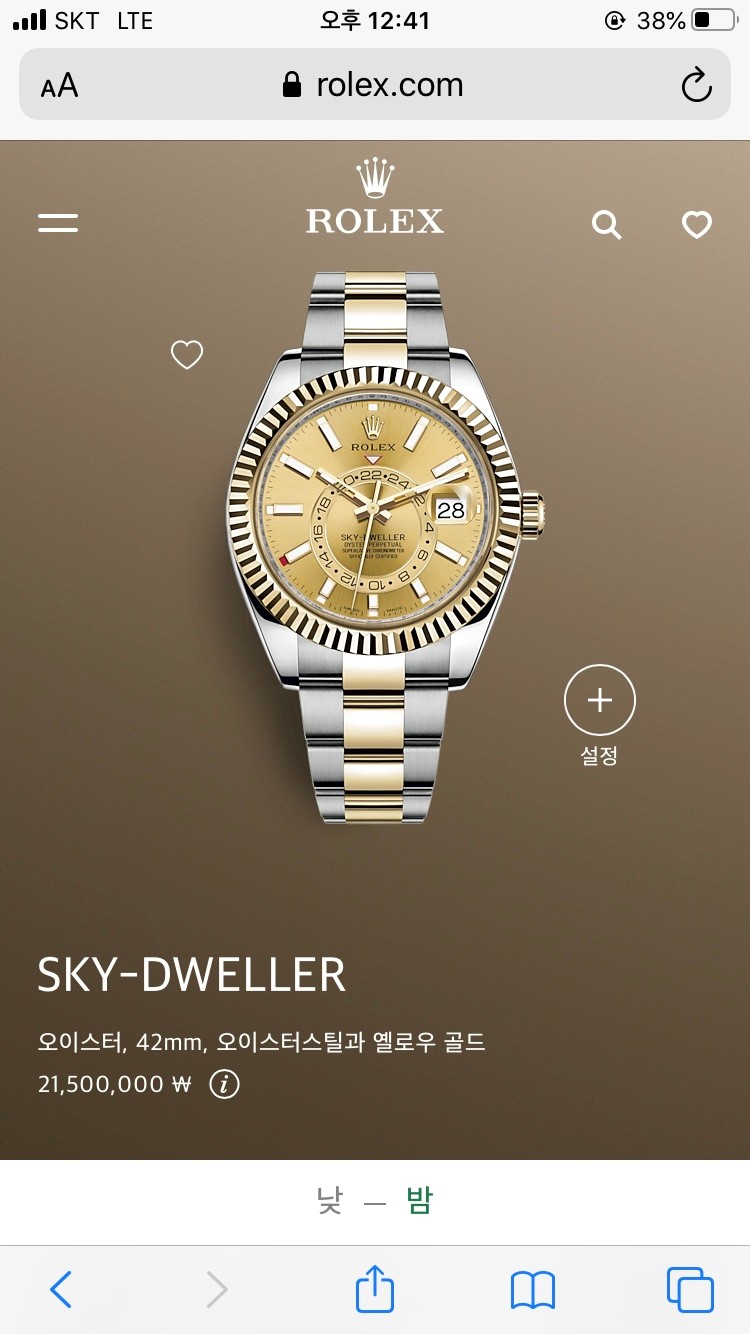Switch to 낮 mode
Viewport: 750px width, 1334px height.
click(330, 1200)
